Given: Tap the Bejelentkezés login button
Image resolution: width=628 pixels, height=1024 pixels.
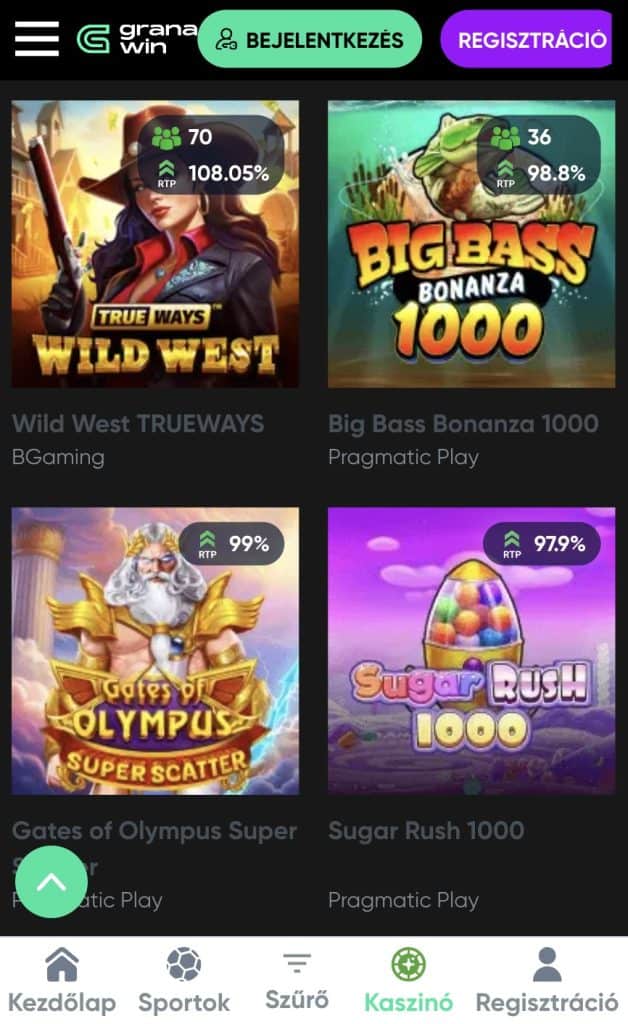Looking at the screenshot, I should point(309,40).
